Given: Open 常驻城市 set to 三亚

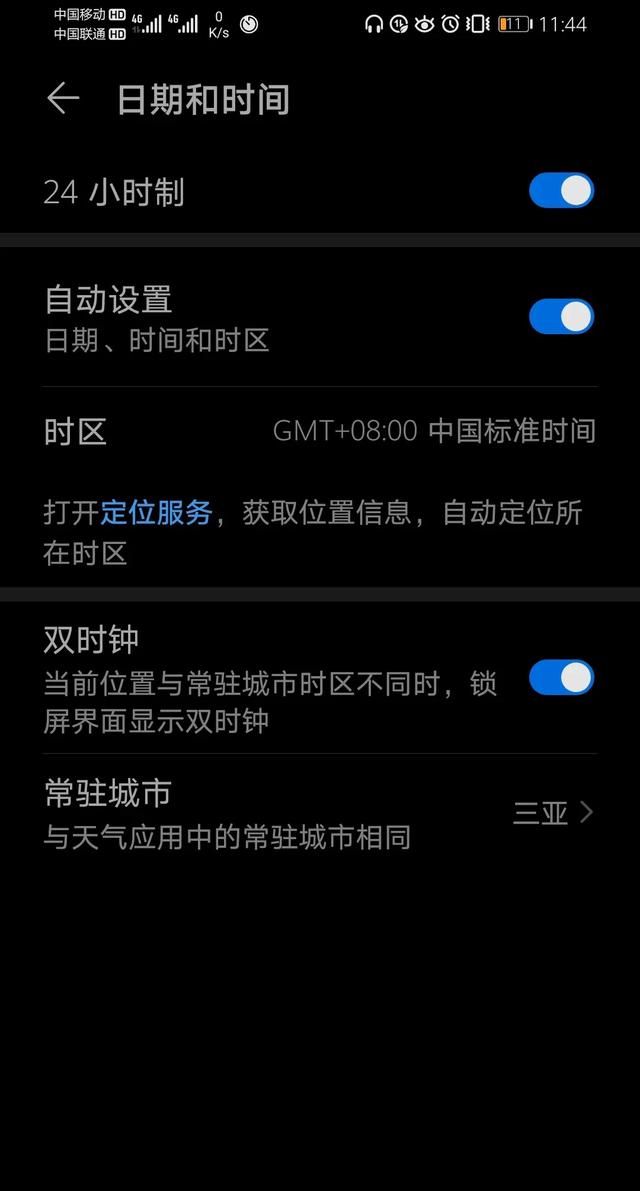Looking at the screenshot, I should tap(320, 811).
